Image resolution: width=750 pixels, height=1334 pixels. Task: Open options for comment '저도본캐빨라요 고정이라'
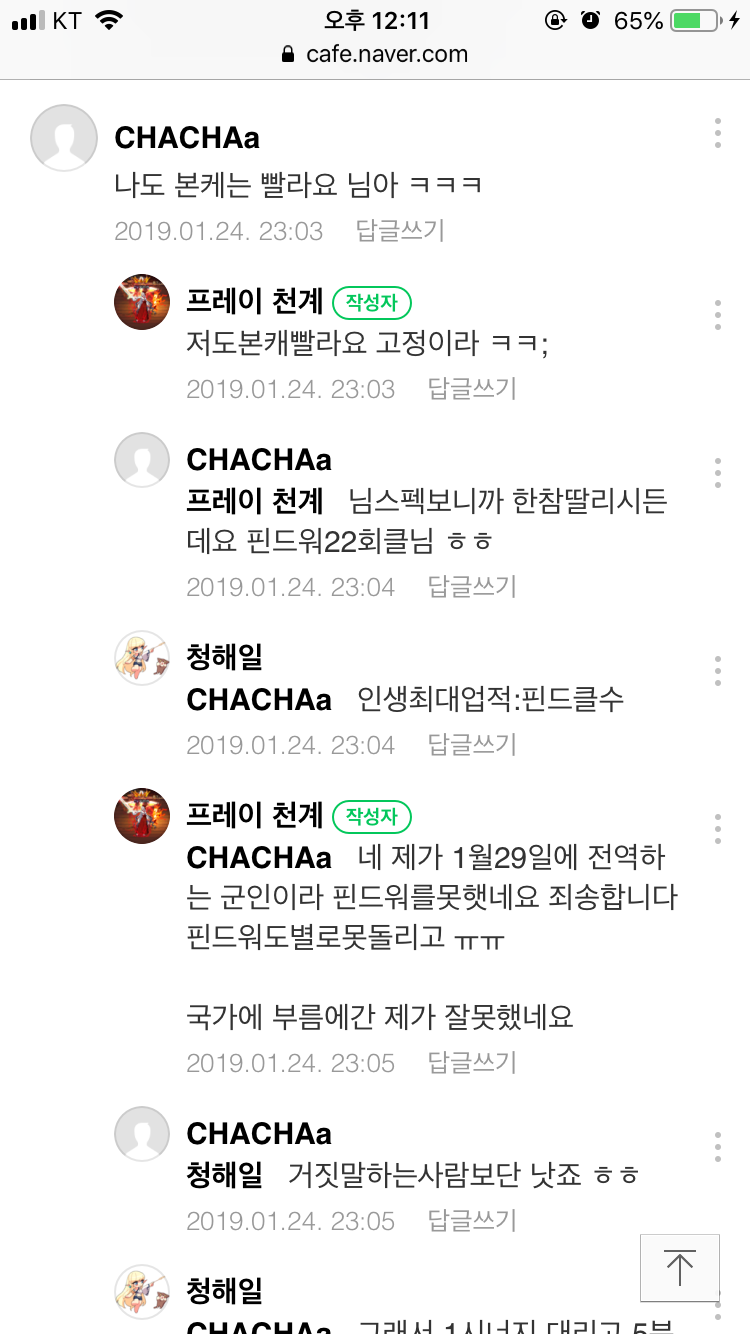point(717,314)
